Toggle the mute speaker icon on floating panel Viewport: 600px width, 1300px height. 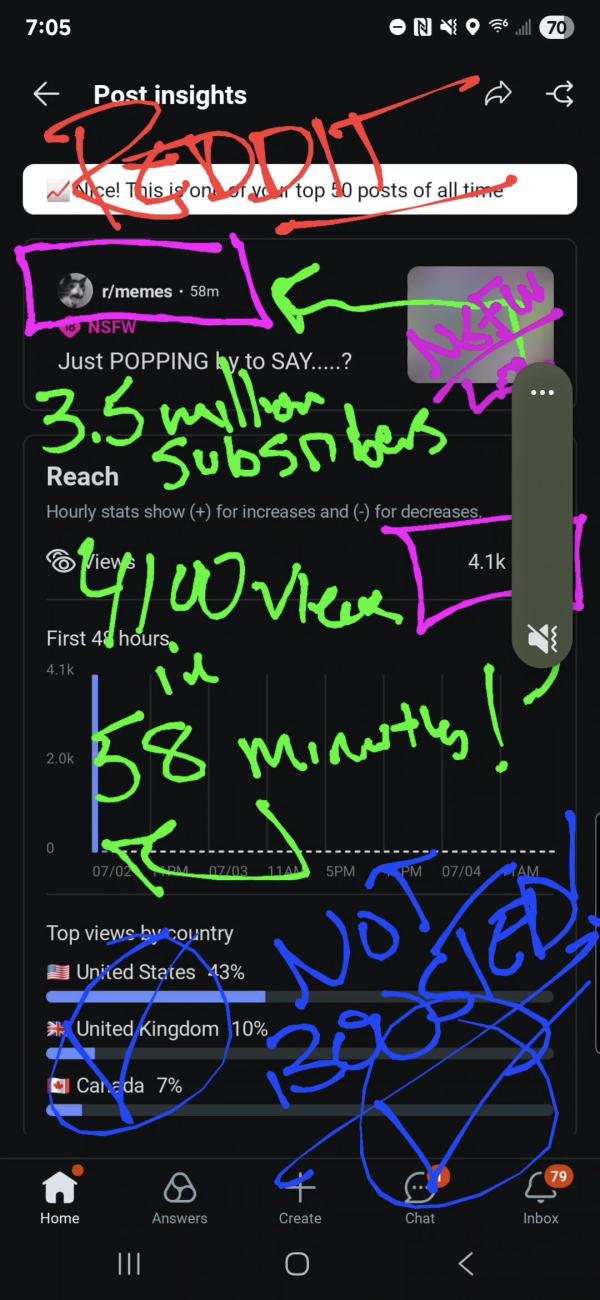coord(542,638)
